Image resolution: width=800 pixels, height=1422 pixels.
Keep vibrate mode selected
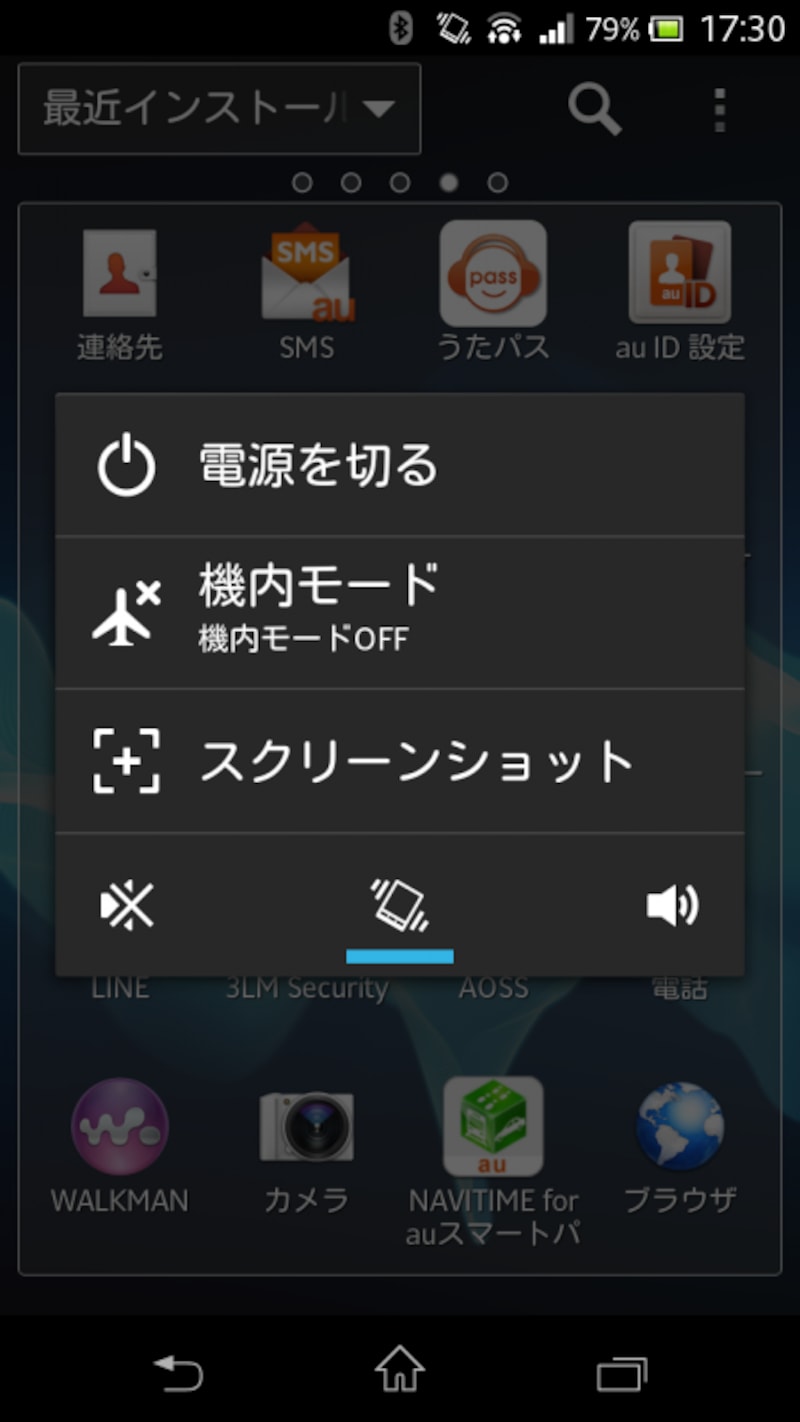pos(399,905)
